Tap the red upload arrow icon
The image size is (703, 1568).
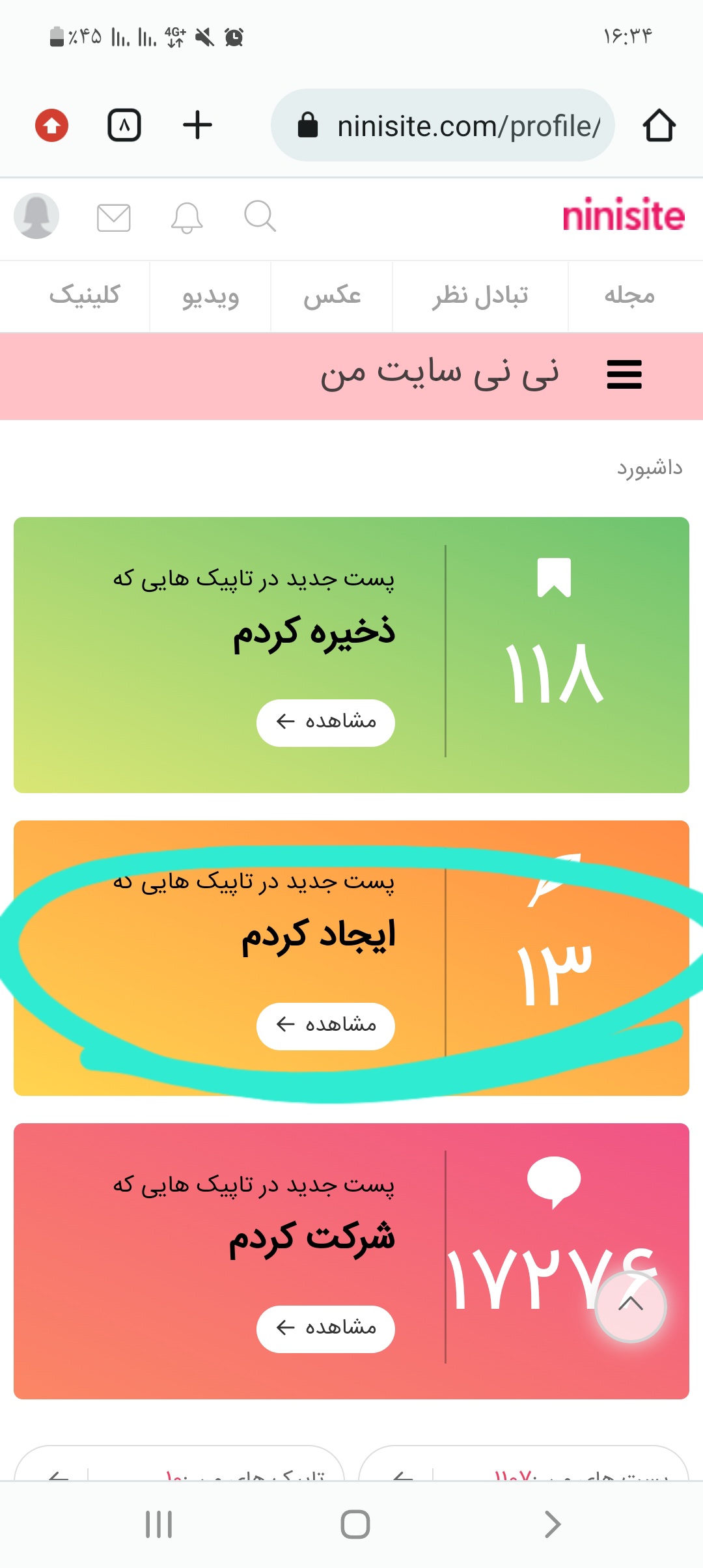(x=52, y=125)
